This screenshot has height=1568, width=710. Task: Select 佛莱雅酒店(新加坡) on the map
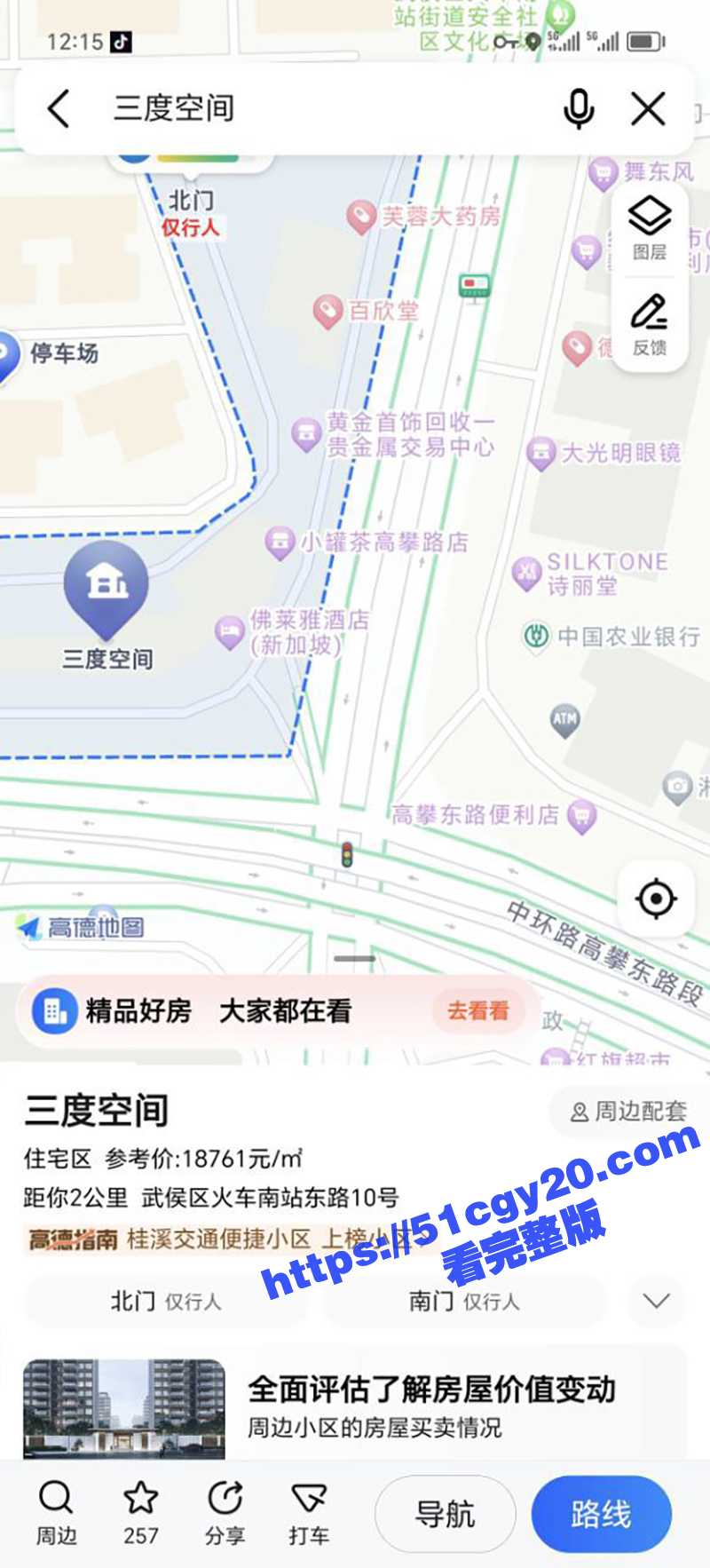point(297,631)
